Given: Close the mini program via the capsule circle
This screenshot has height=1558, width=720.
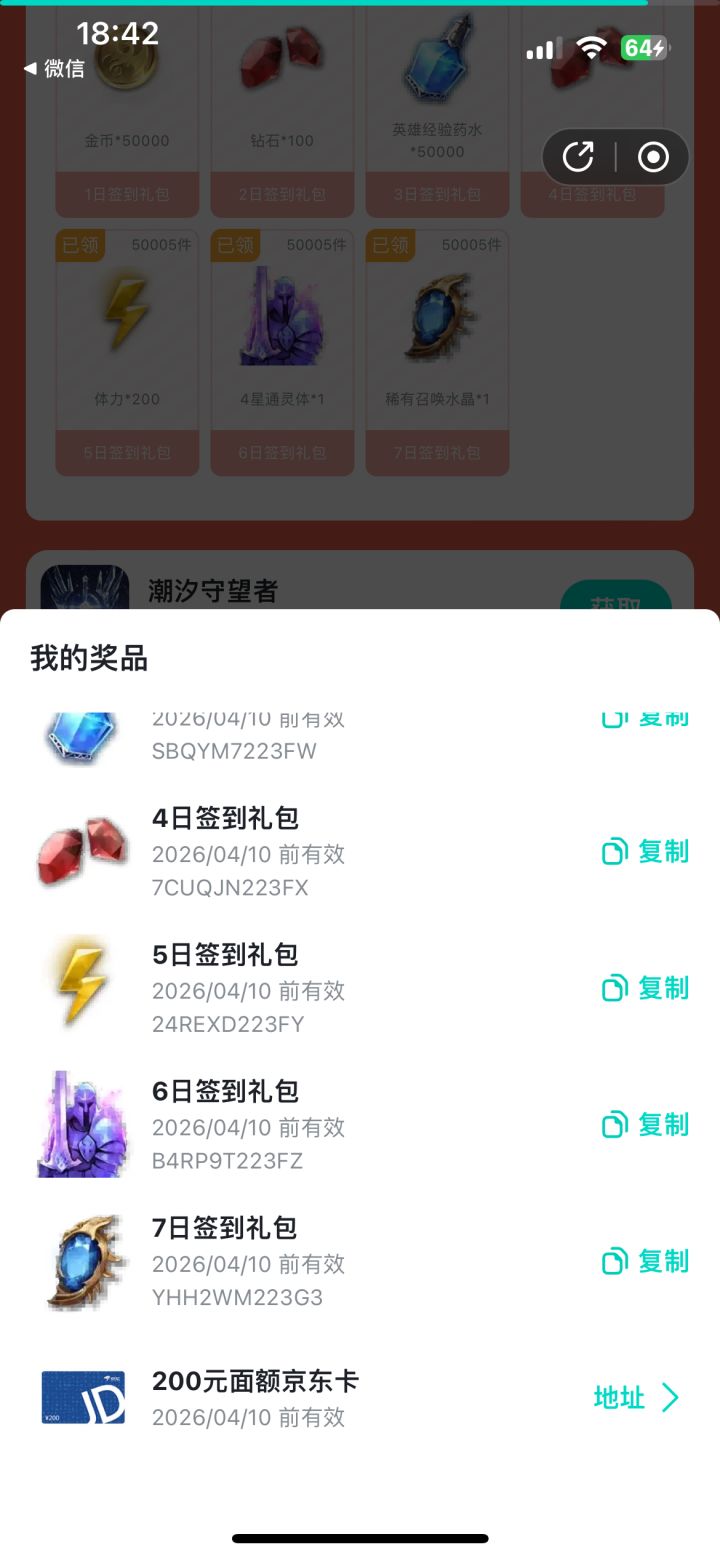Looking at the screenshot, I should [x=653, y=157].
